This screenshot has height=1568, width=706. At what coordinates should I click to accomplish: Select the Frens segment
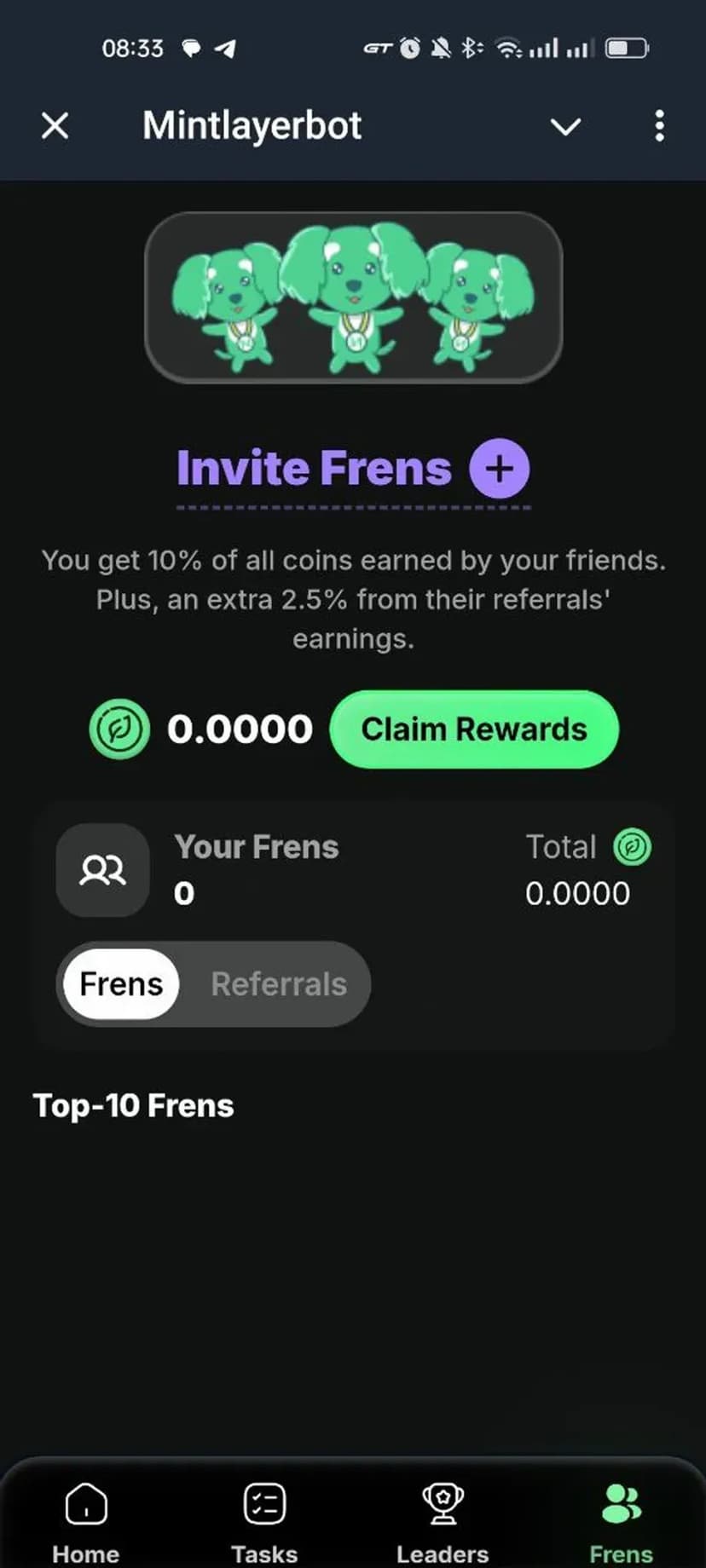(121, 984)
